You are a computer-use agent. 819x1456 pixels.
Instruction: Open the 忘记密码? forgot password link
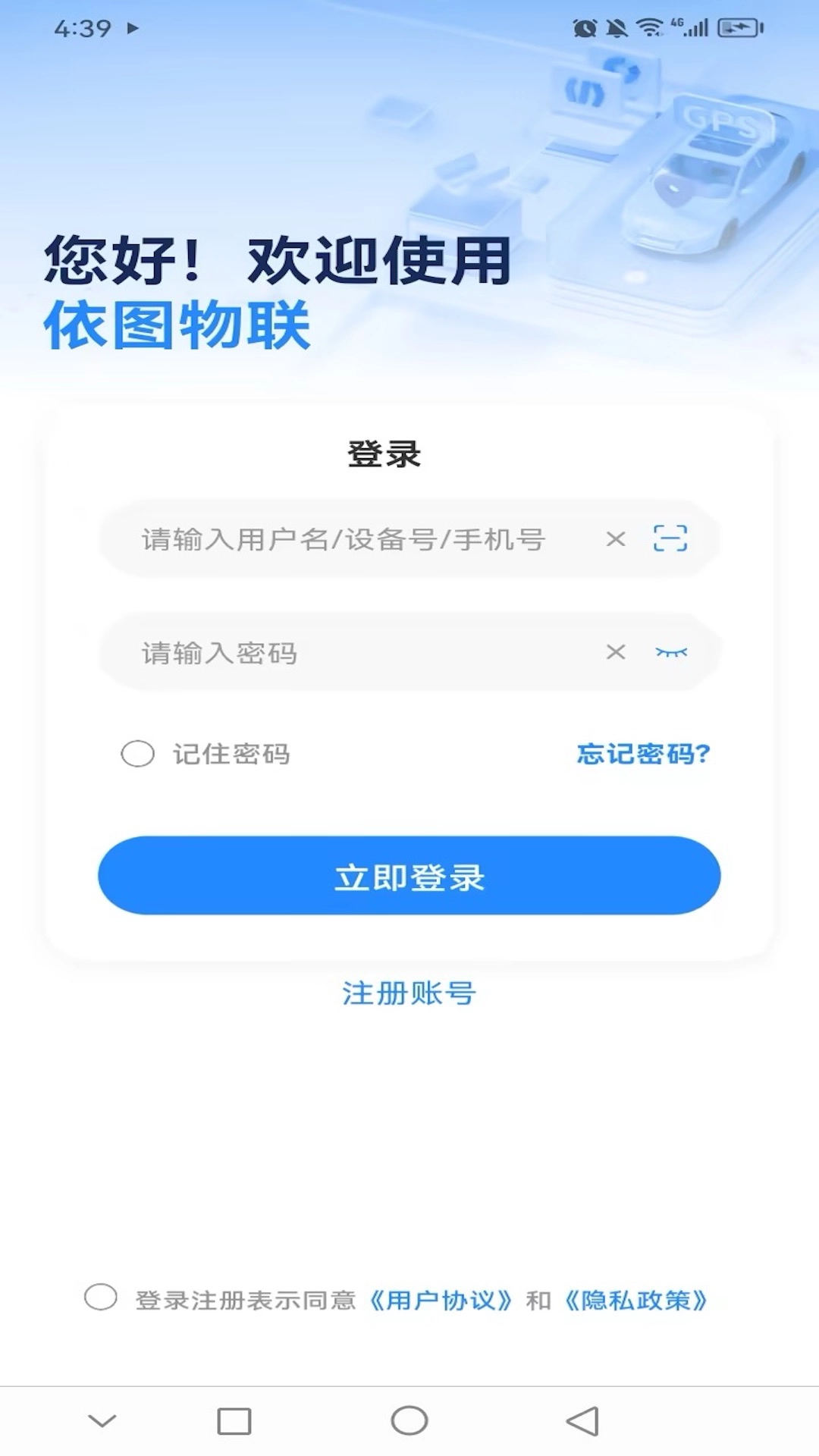click(643, 754)
